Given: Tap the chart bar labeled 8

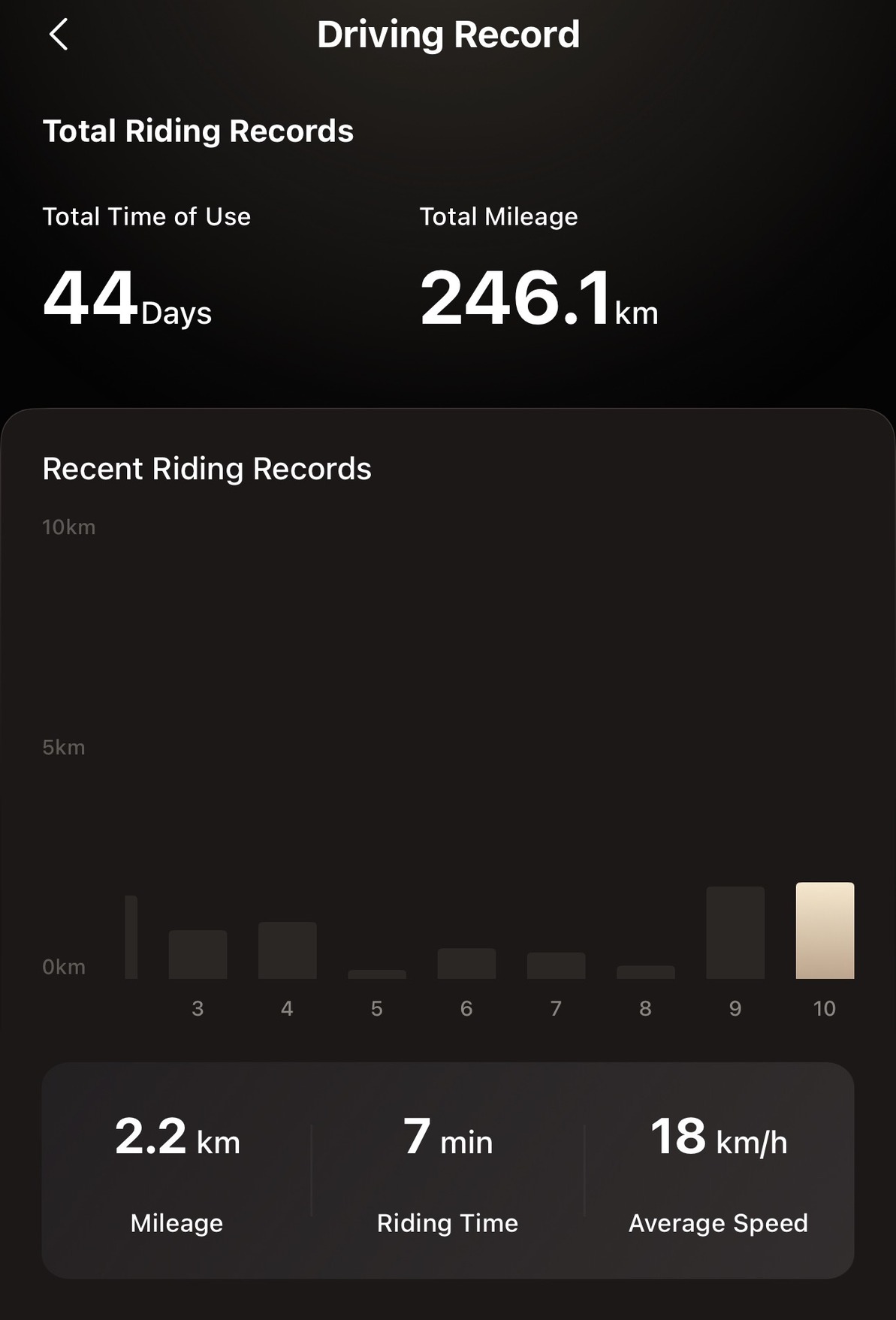Looking at the screenshot, I should pyautogui.click(x=645, y=972).
